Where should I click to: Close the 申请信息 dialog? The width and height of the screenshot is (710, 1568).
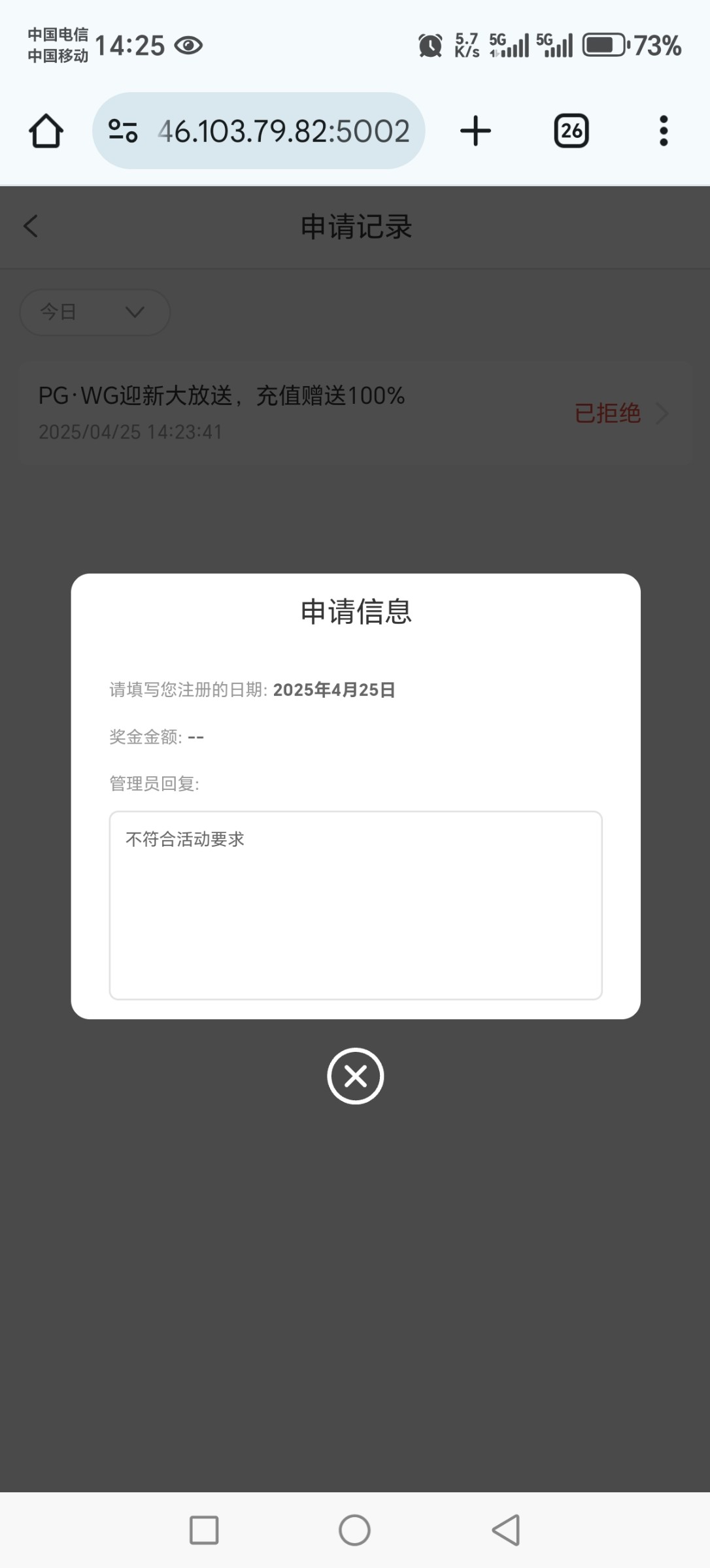(355, 1076)
